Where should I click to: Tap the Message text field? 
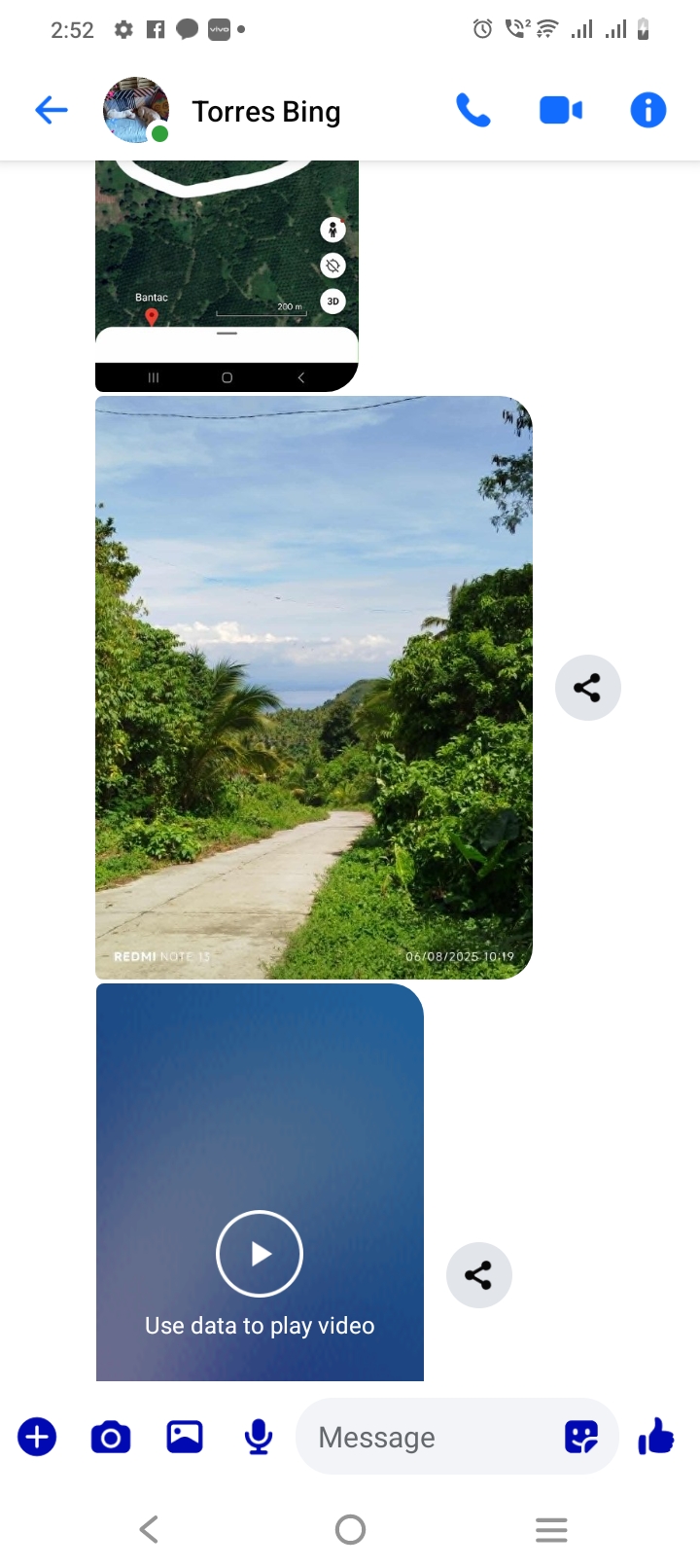click(x=428, y=1437)
